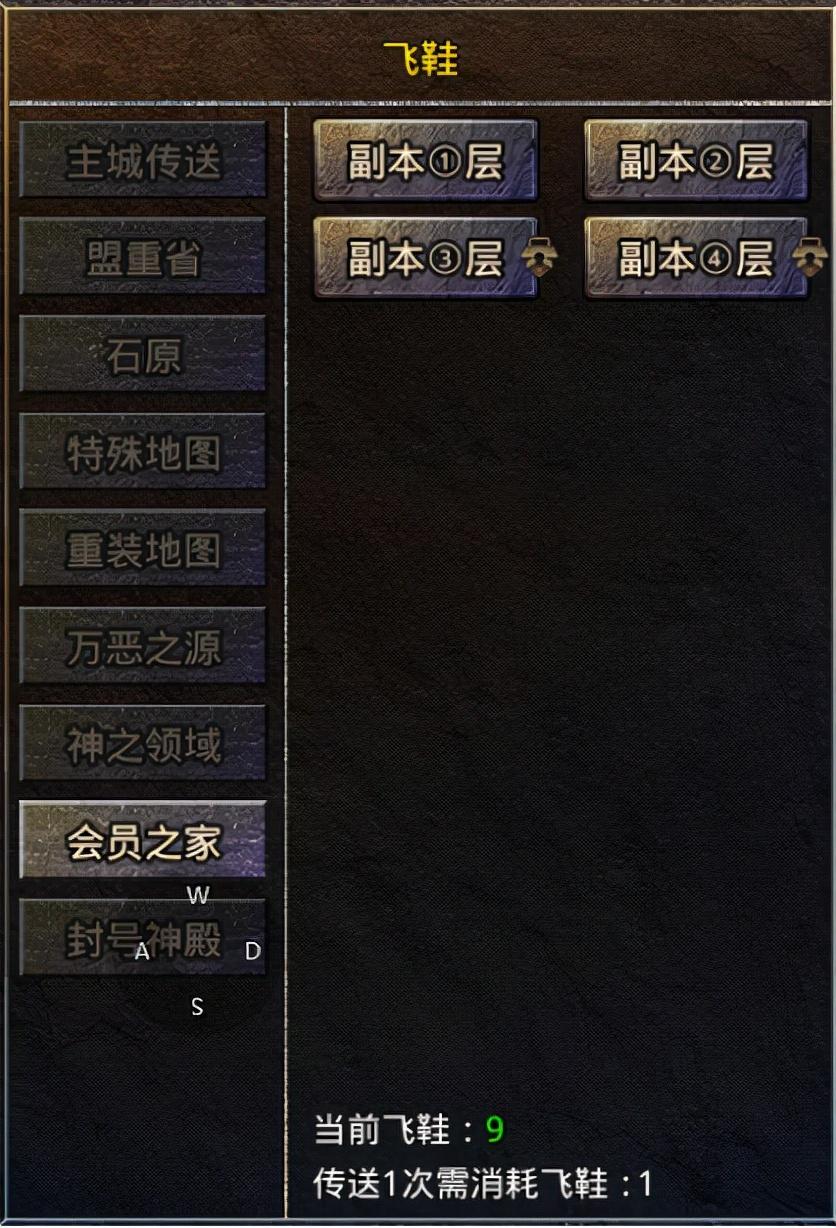Viewport: 836px width, 1228px height.
Task: Tap the locked 副本③层 button
Action: (x=425, y=259)
